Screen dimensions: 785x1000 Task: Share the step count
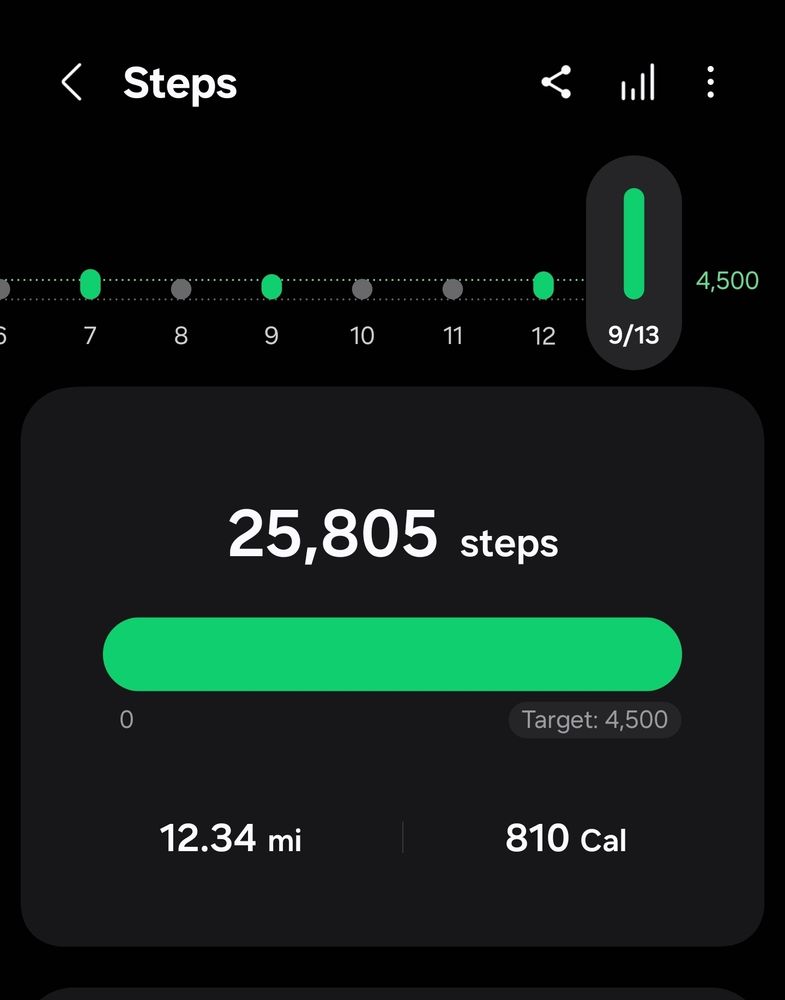pos(556,83)
